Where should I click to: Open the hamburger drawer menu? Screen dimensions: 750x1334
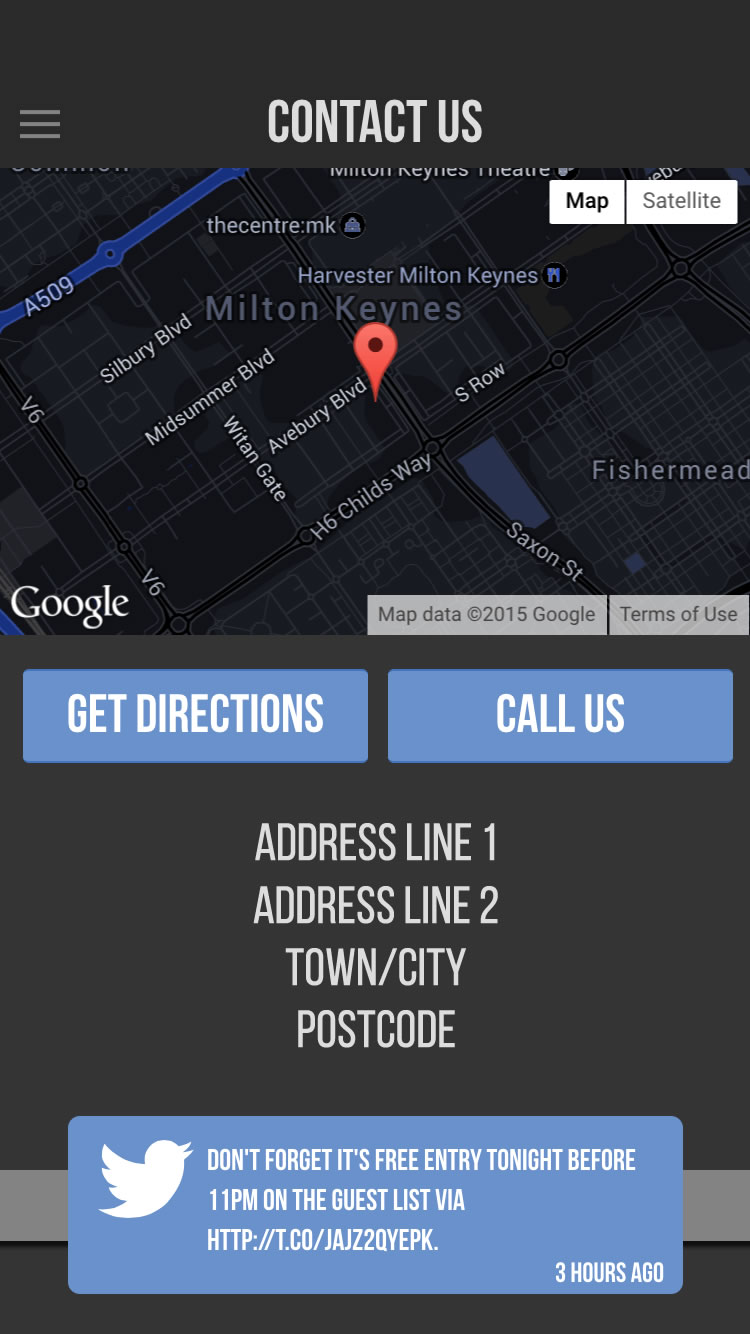tap(40, 124)
